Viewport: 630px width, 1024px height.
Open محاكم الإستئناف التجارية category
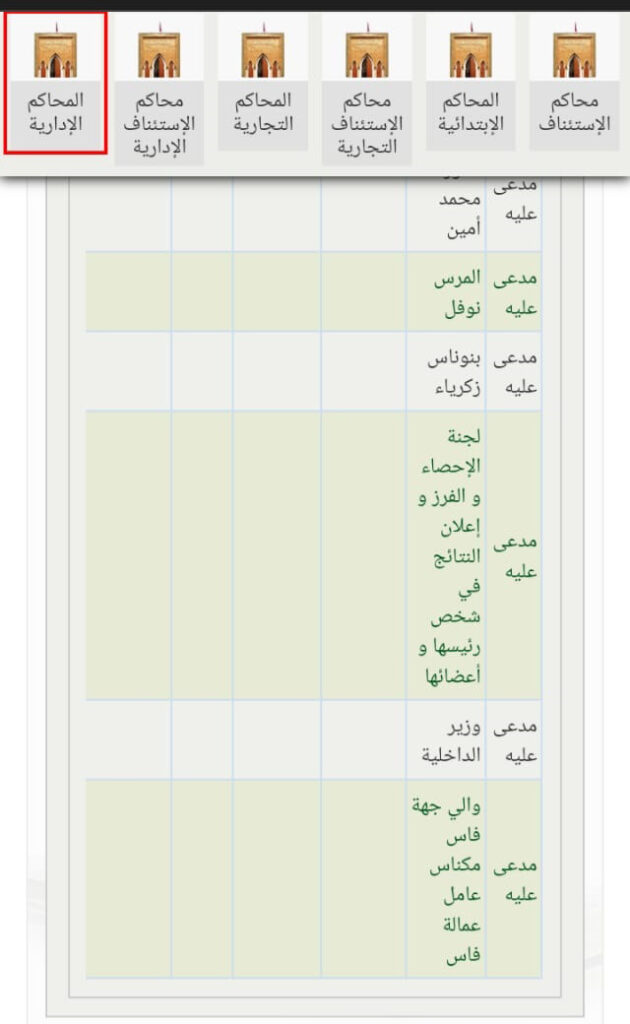[366, 90]
